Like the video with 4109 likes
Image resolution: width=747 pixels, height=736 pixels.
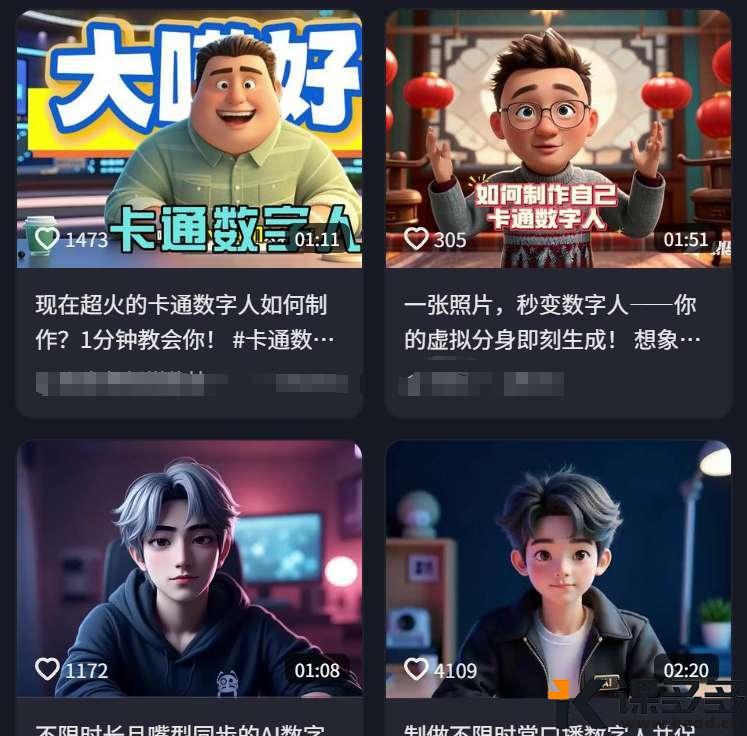tap(416, 669)
